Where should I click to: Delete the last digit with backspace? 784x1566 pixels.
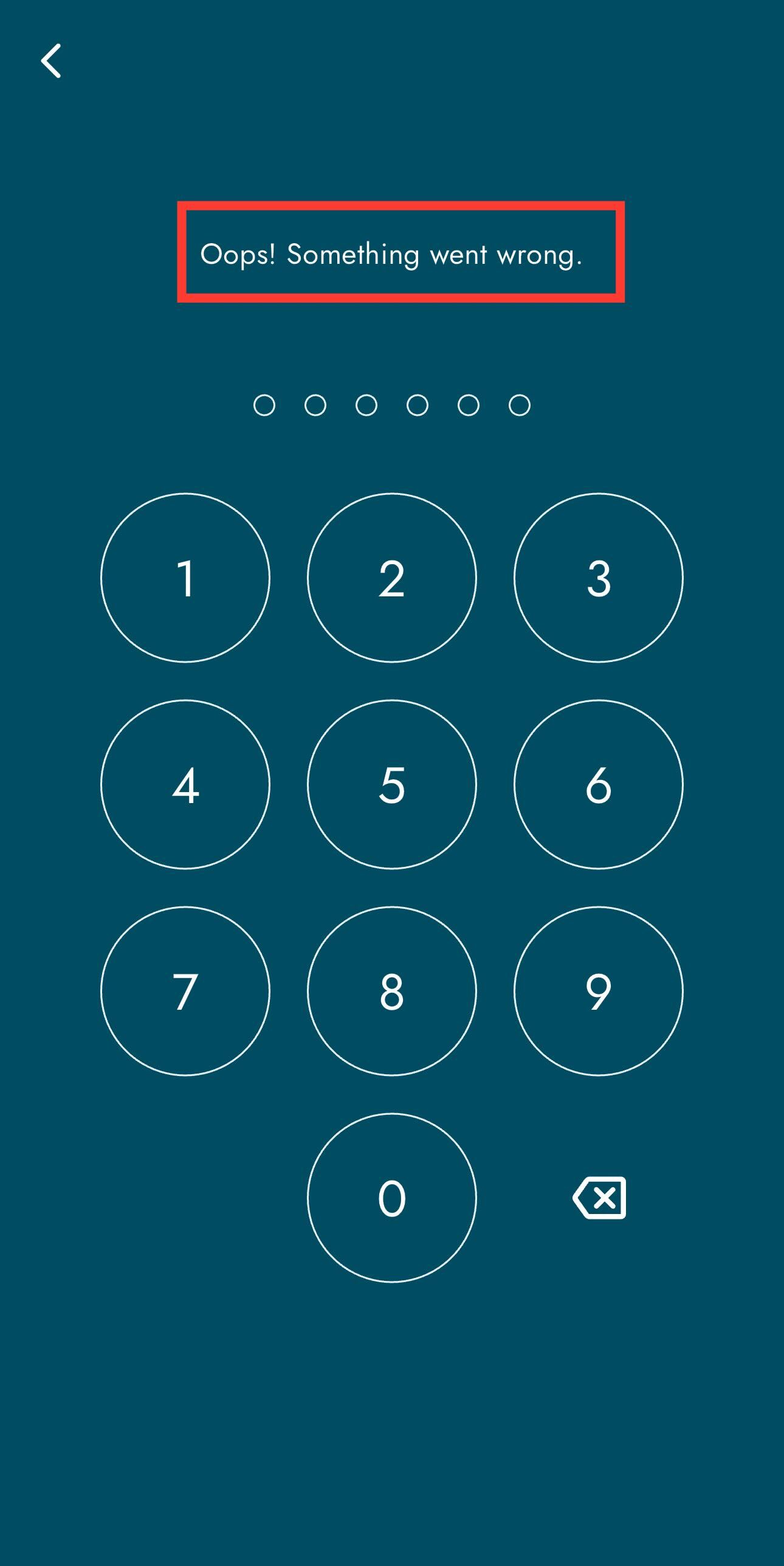point(600,1198)
